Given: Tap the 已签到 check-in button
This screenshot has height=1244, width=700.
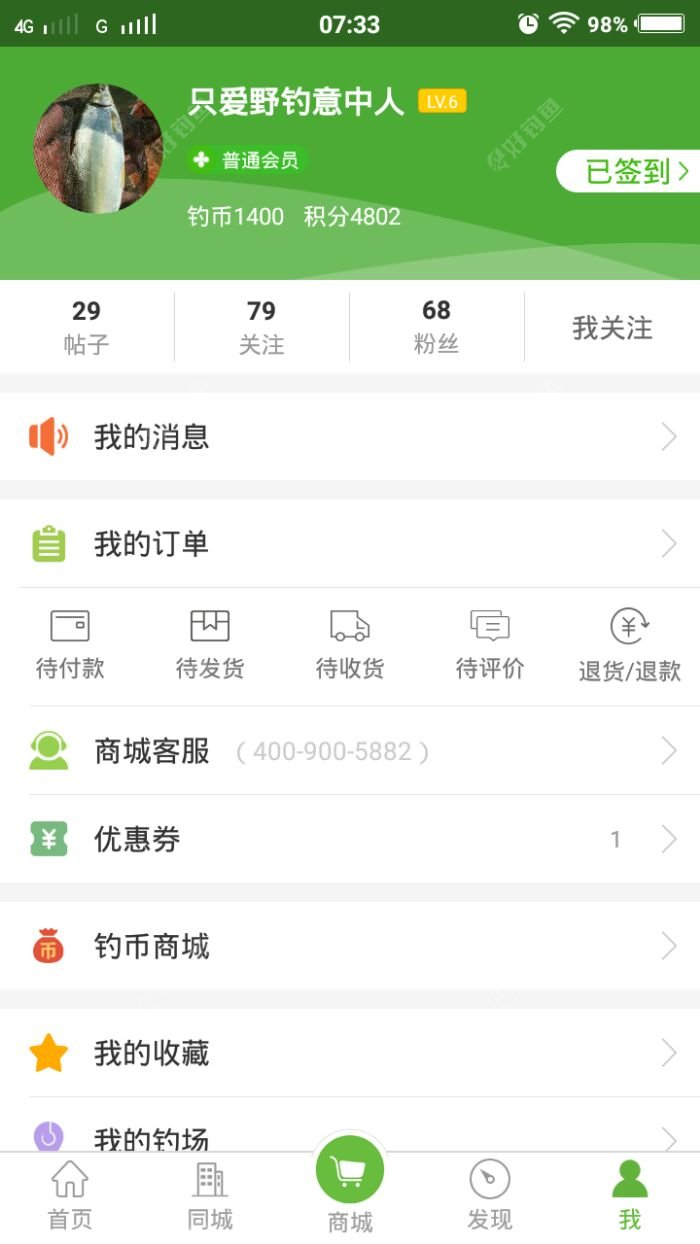Looking at the screenshot, I should 628,171.
